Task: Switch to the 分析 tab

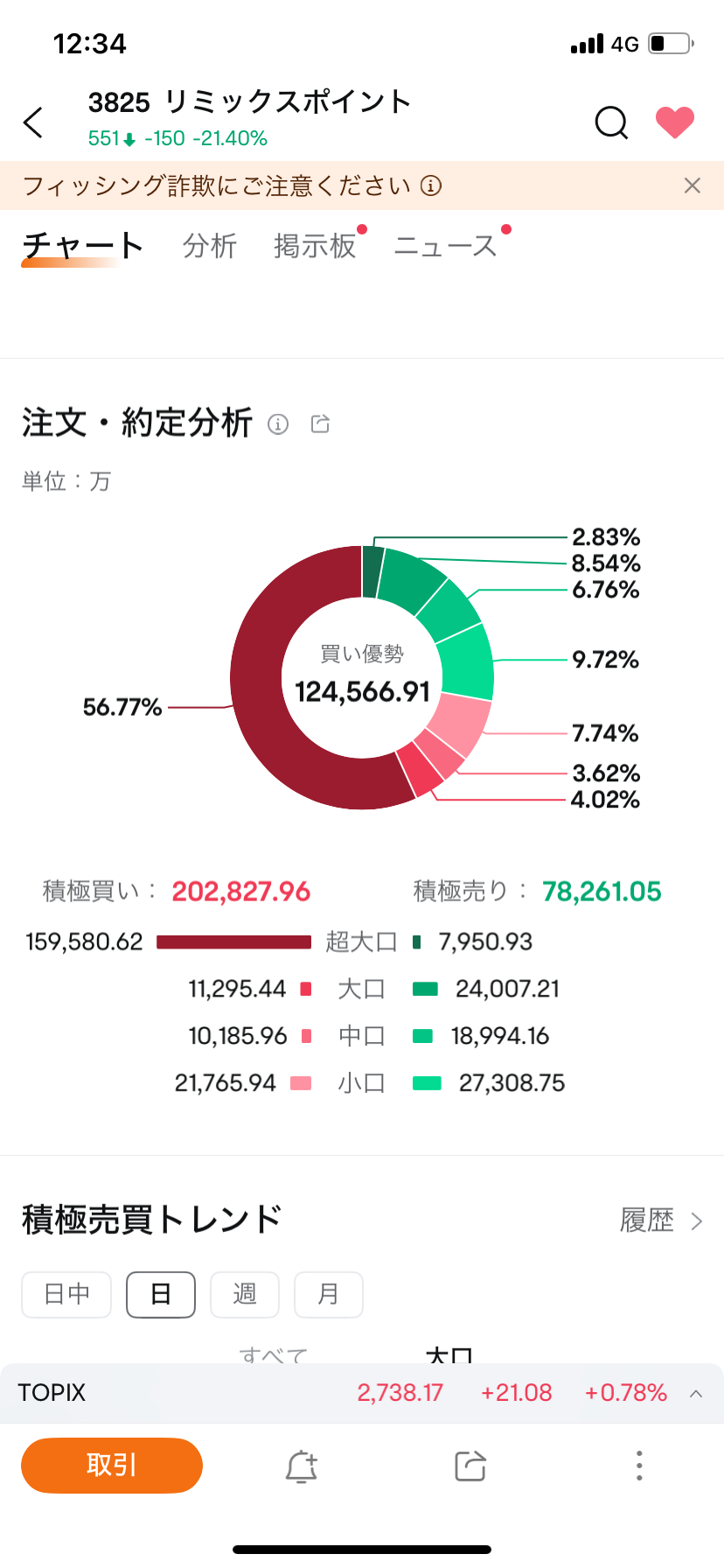Action: point(210,246)
